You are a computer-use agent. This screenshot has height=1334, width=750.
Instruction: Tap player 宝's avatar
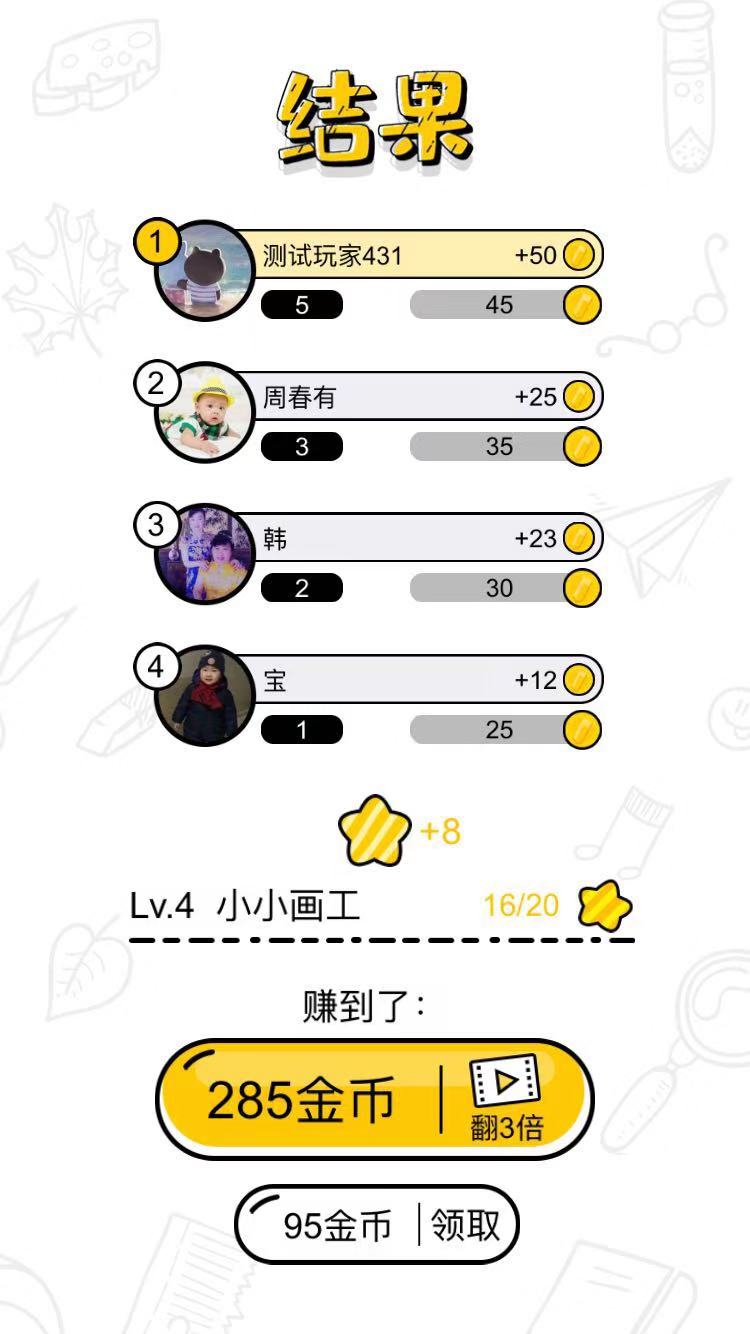coord(206,697)
